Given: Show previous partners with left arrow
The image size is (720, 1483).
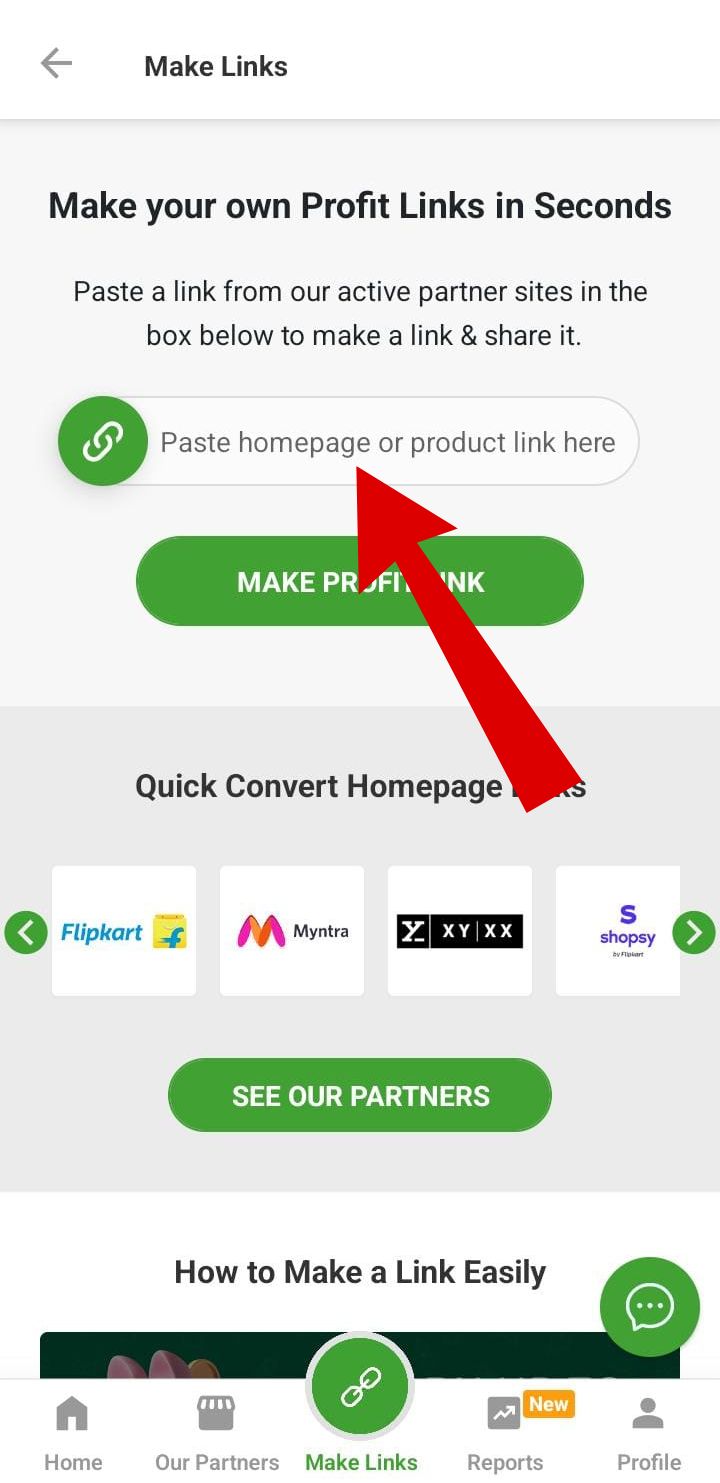Looking at the screenshot, I should coord(26,933).
